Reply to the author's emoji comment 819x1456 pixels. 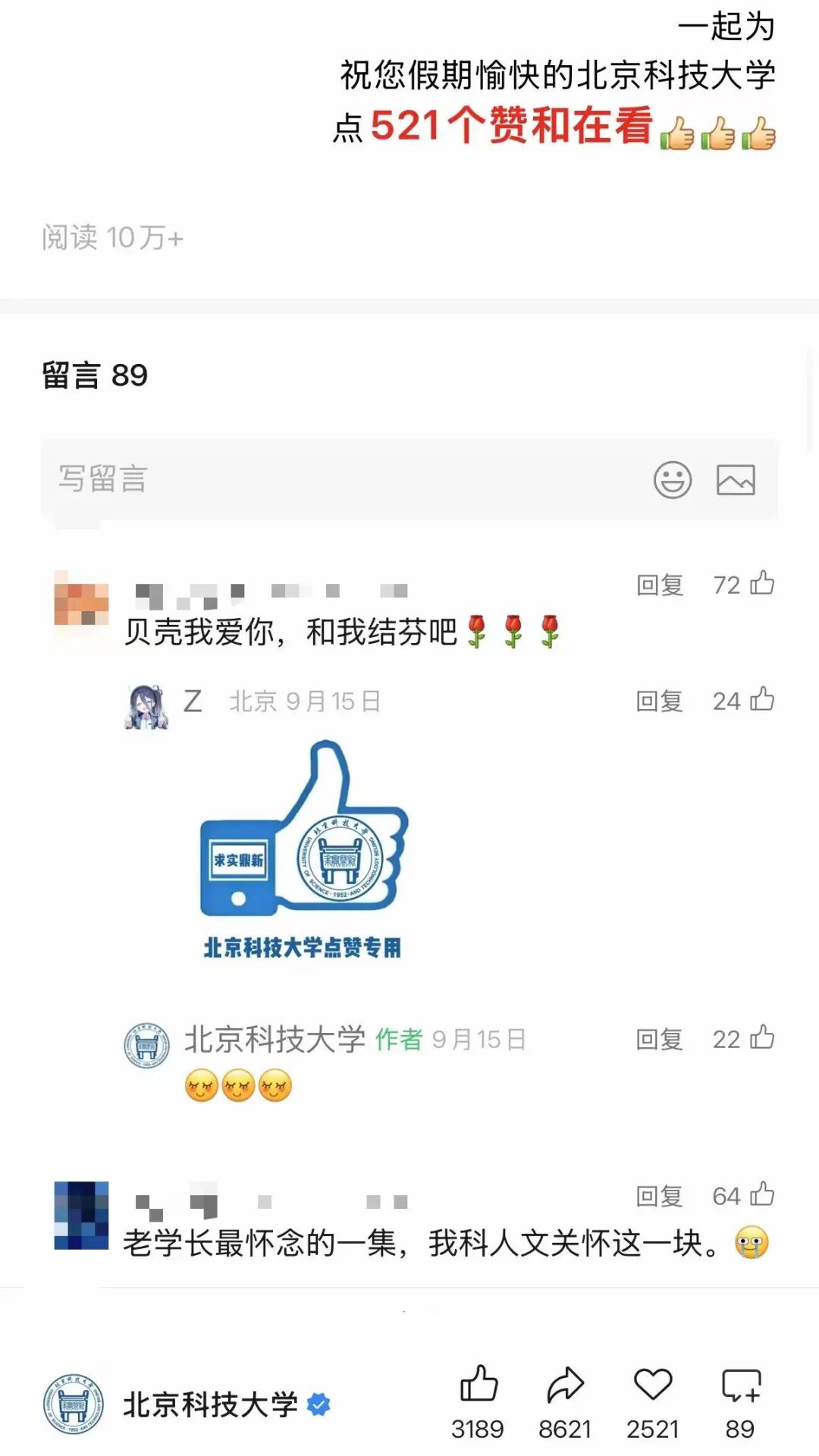(659, 1040)
